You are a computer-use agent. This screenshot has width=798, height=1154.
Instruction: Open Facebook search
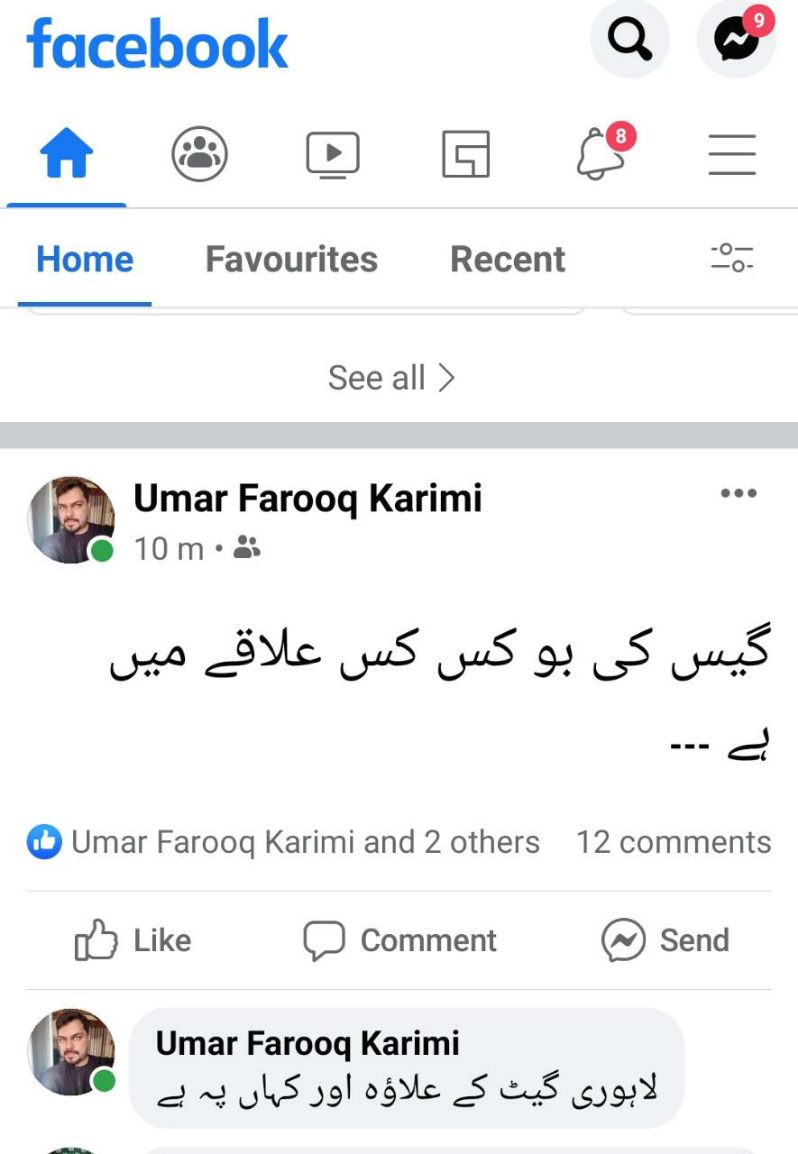point(630,40)
